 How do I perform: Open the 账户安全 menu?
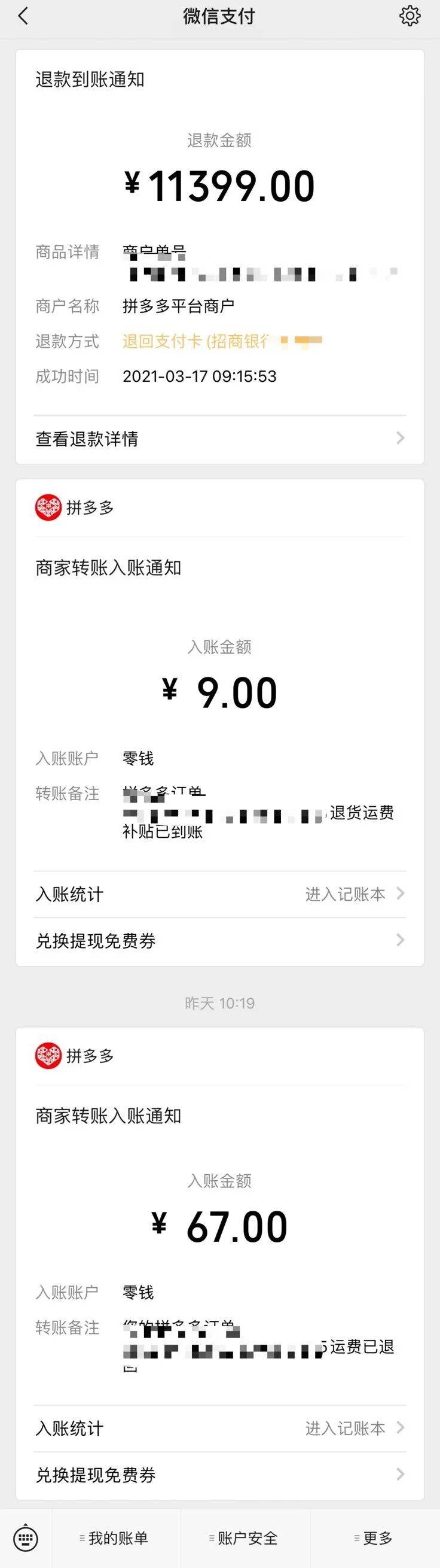[x=246, y=1538]
